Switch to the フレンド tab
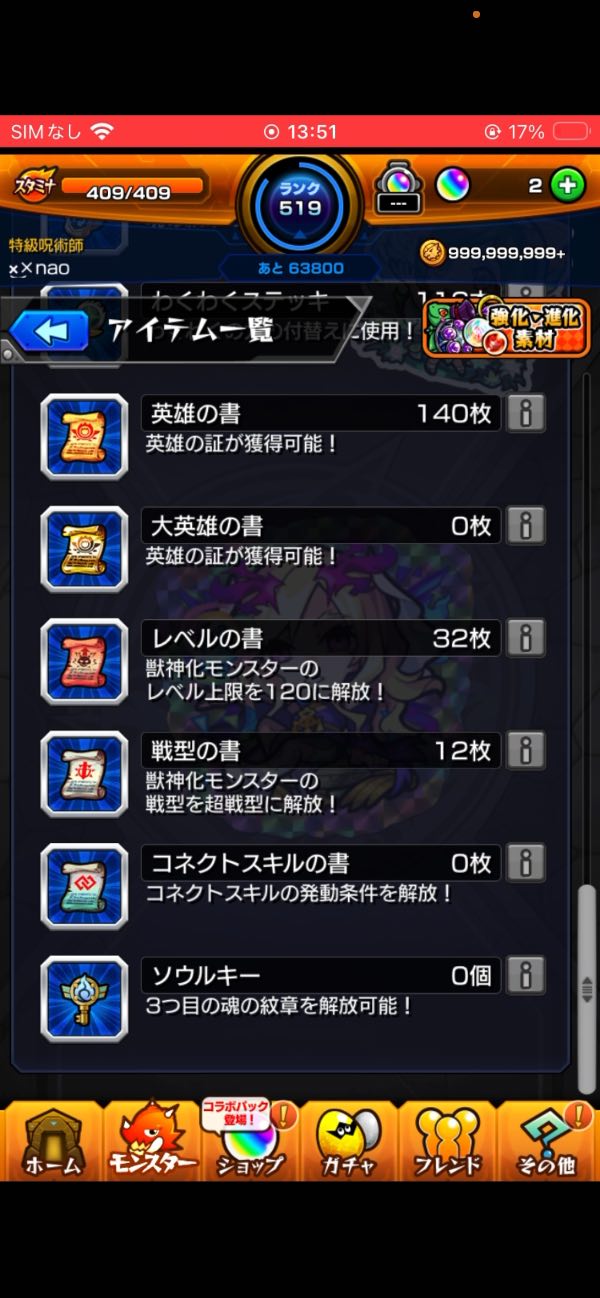The width and height of the screenshot is (600, 1298). click(x=447, y=1142)
